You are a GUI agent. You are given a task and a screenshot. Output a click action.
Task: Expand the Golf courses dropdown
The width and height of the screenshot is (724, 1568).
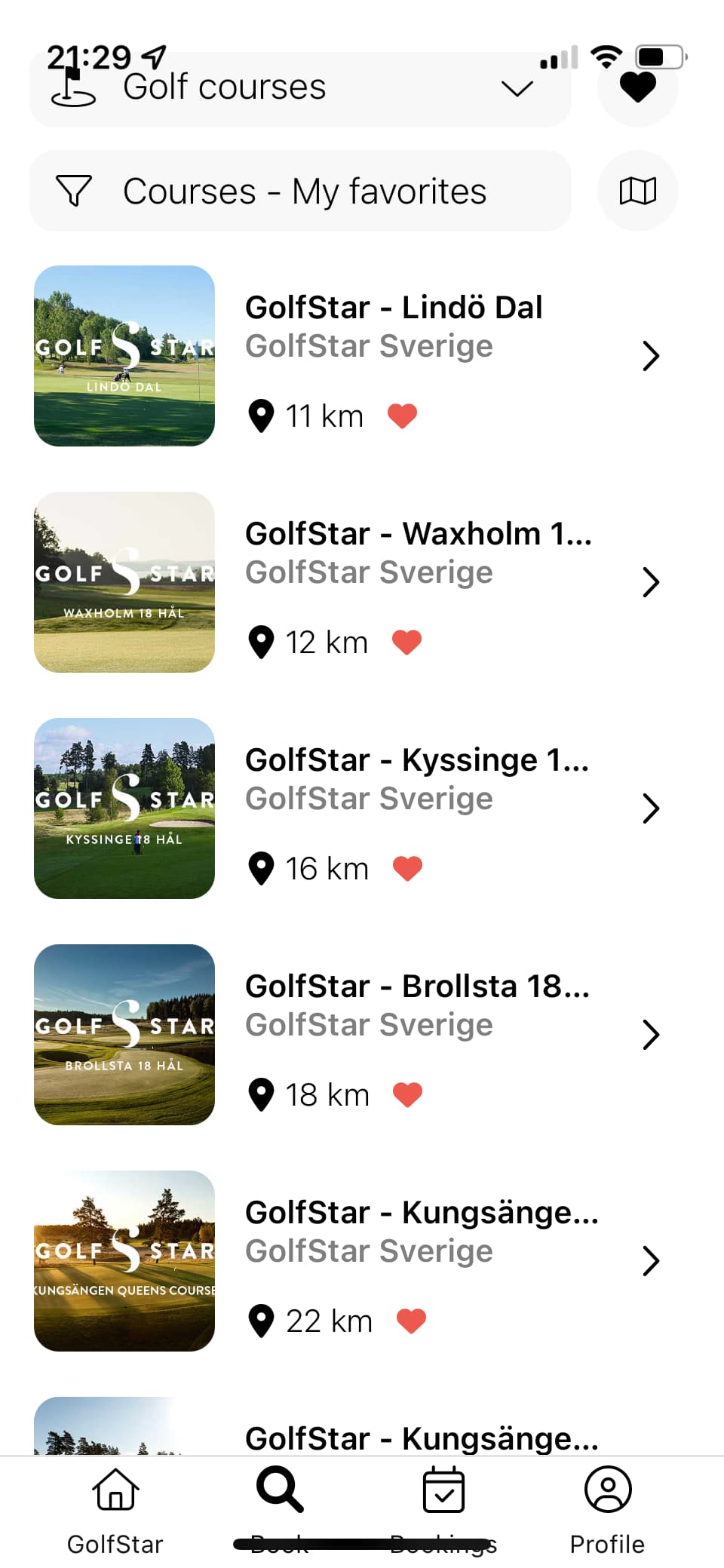(300, 89)
